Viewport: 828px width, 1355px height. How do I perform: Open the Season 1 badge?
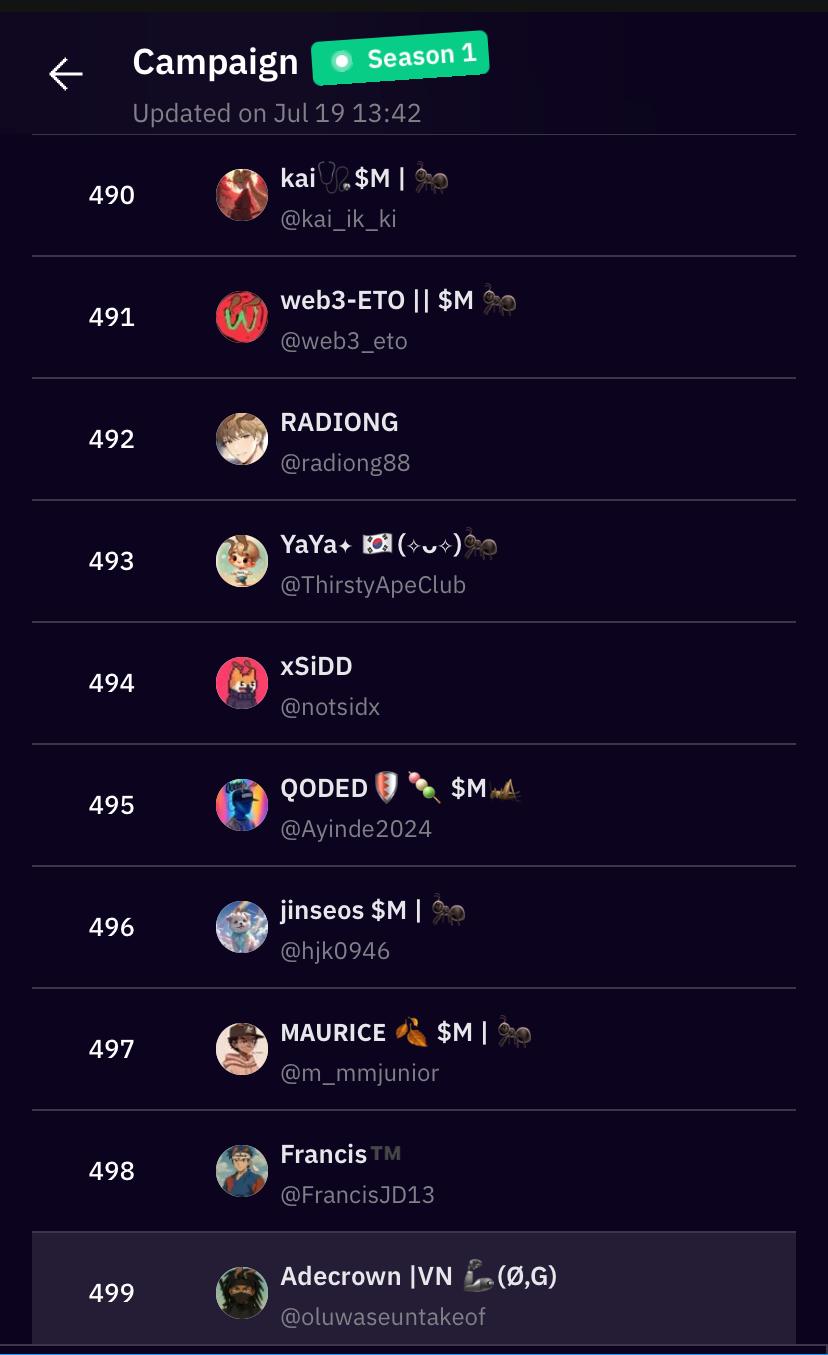coord(400,59)
